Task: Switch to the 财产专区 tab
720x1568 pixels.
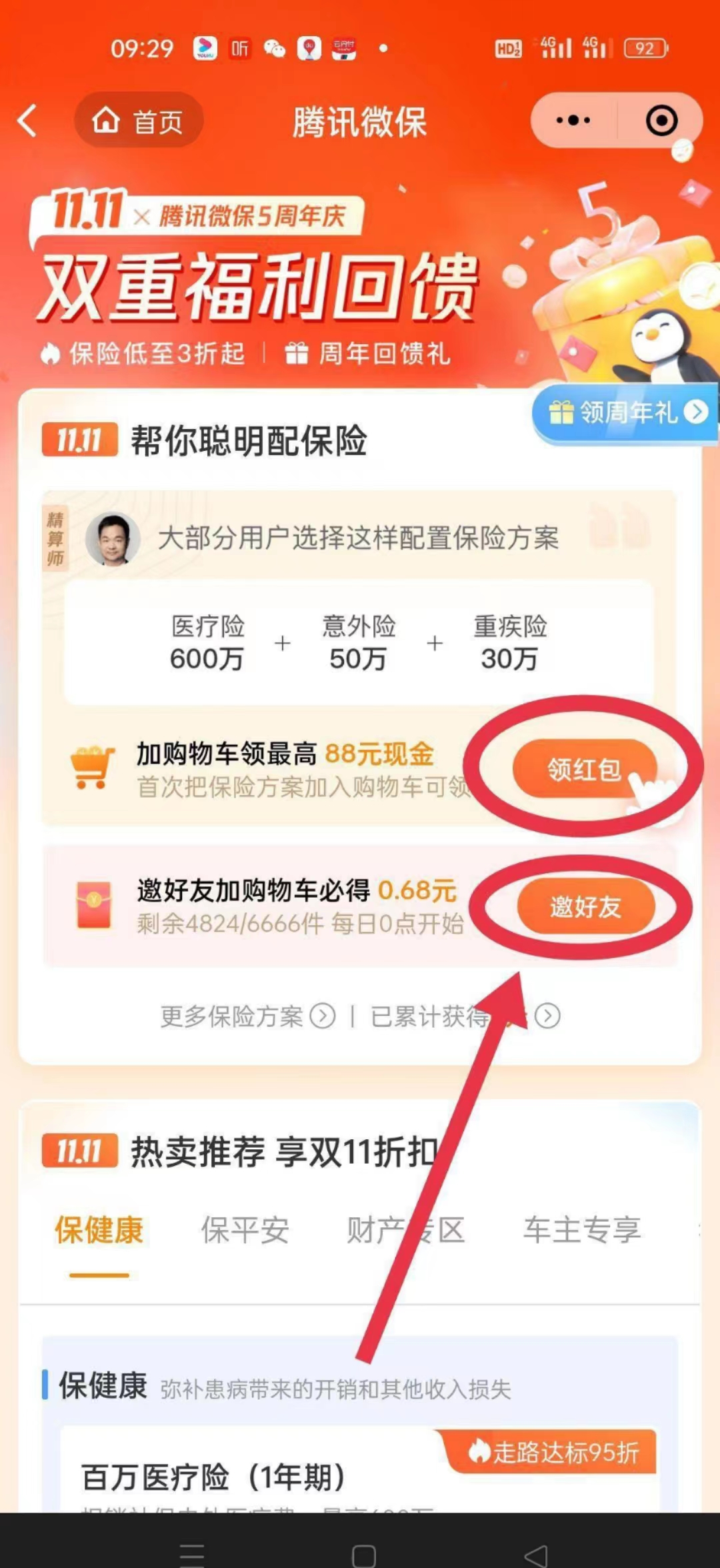Action: tap(405, 1231)
